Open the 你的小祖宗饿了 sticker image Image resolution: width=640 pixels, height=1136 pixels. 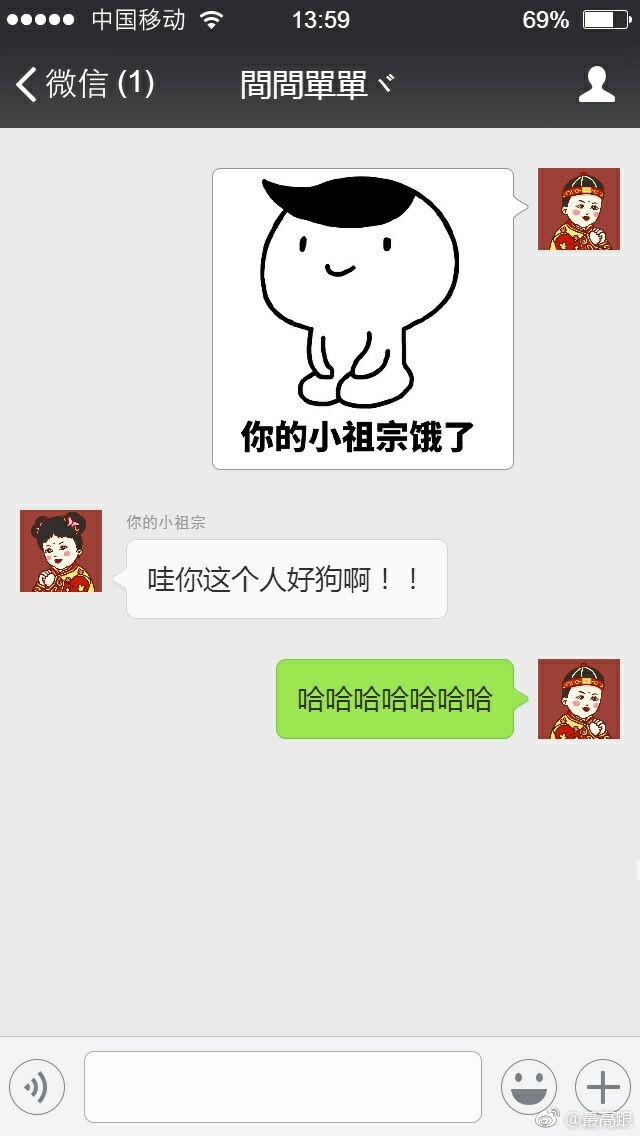tap(362, 319)
